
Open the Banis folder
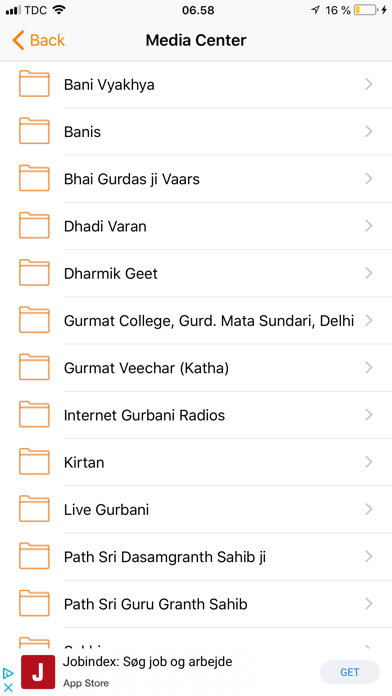pos(196,131)
